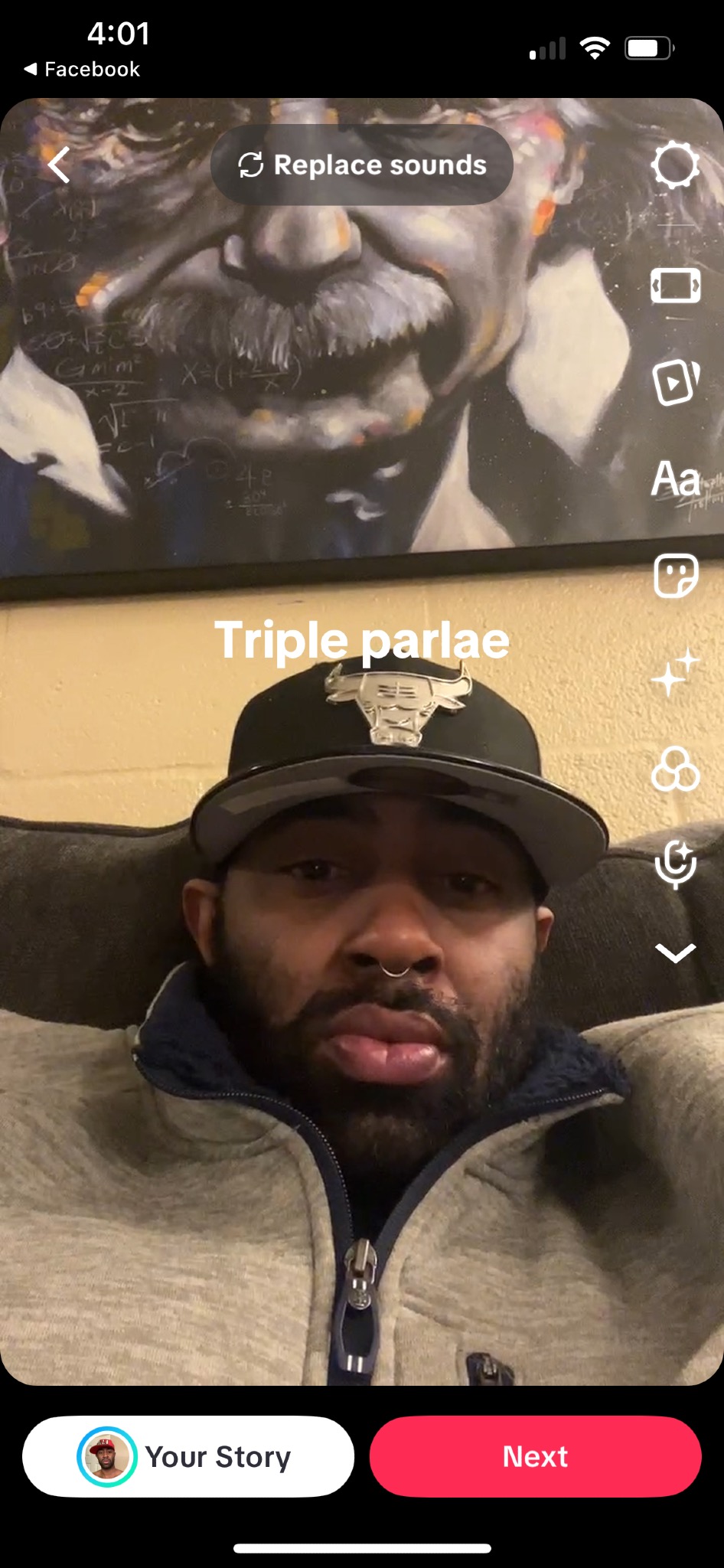Select the Triple parlae text overlay

coord(361,640)
